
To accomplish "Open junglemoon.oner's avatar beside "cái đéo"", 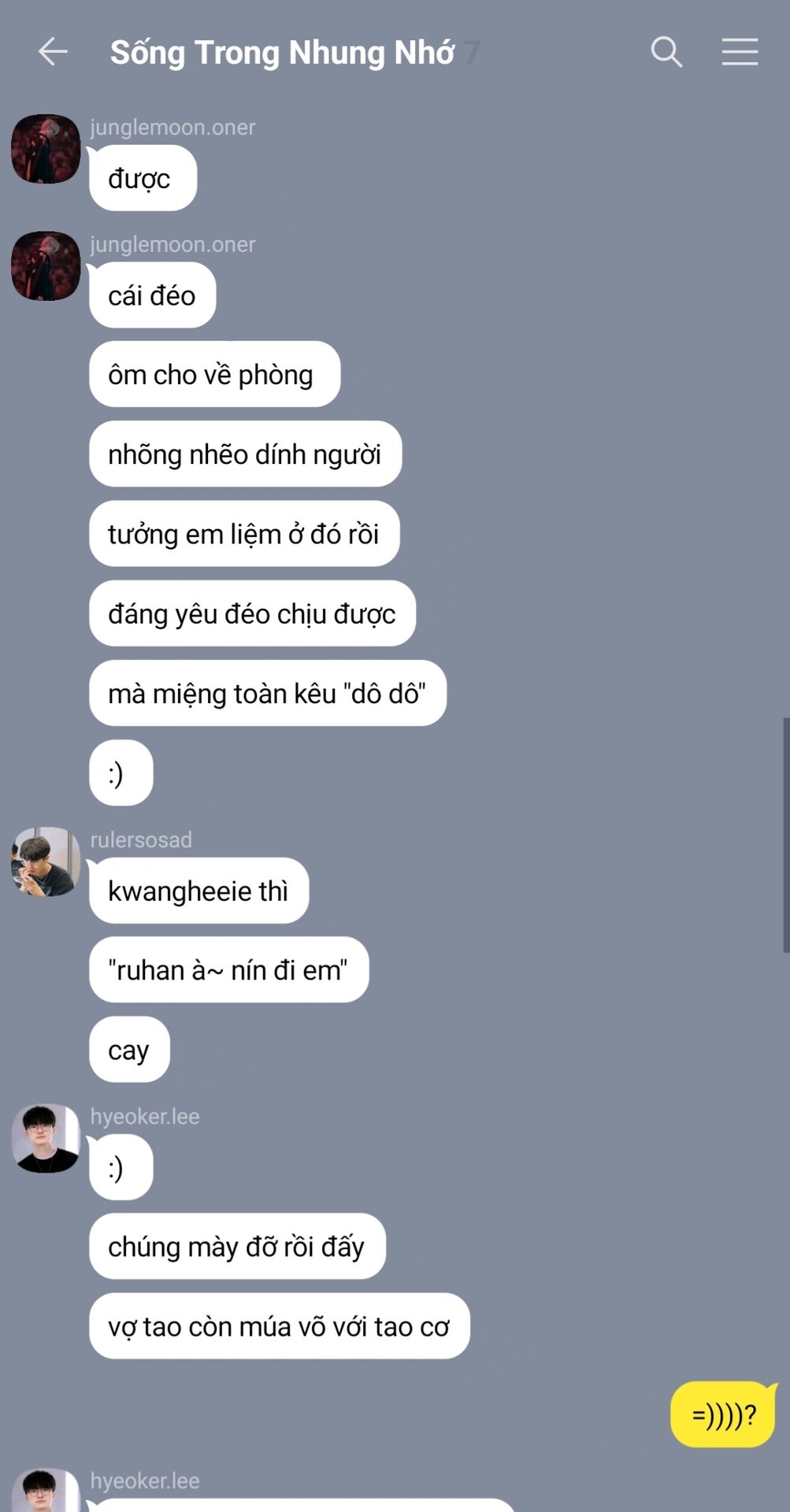I will 46,265.
